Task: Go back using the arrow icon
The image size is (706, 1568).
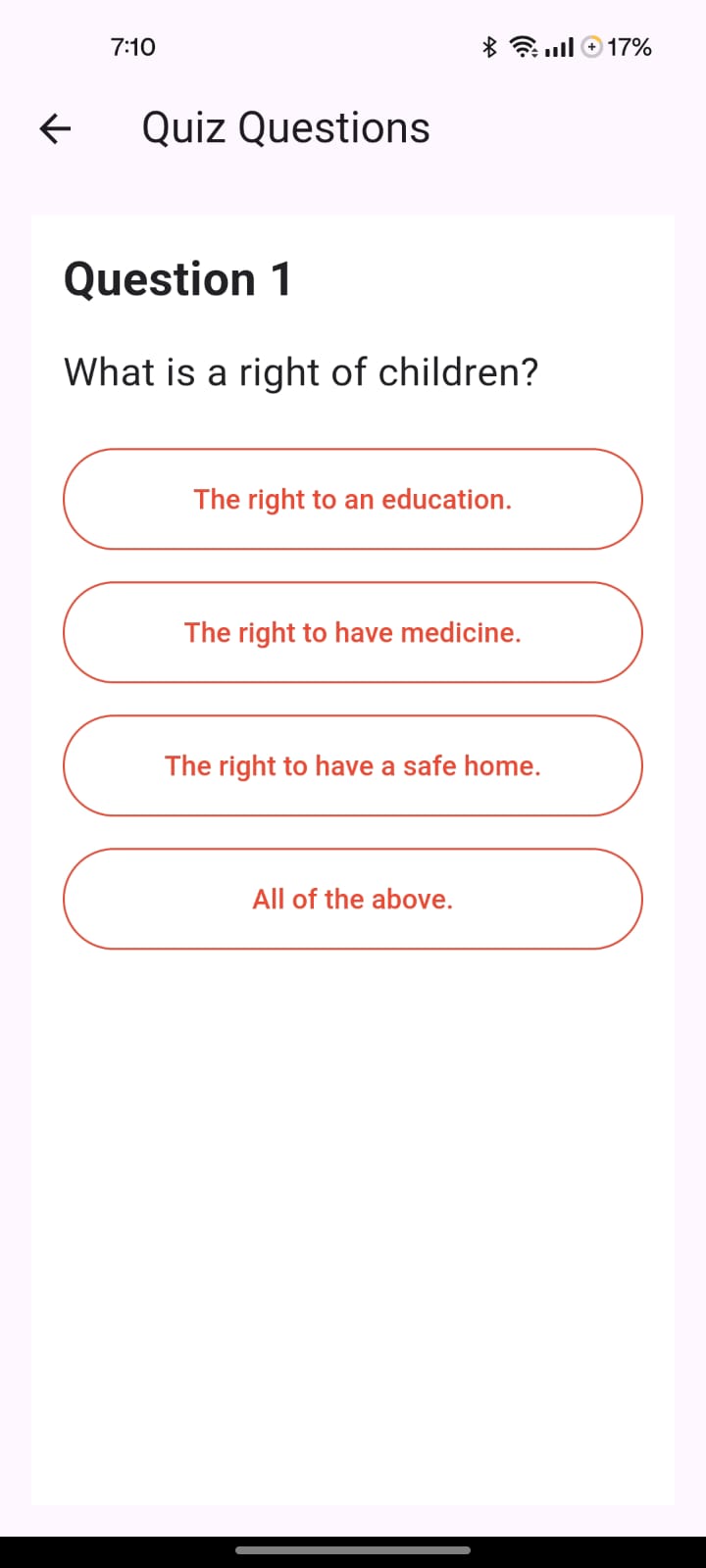Action: coord(55,128)
